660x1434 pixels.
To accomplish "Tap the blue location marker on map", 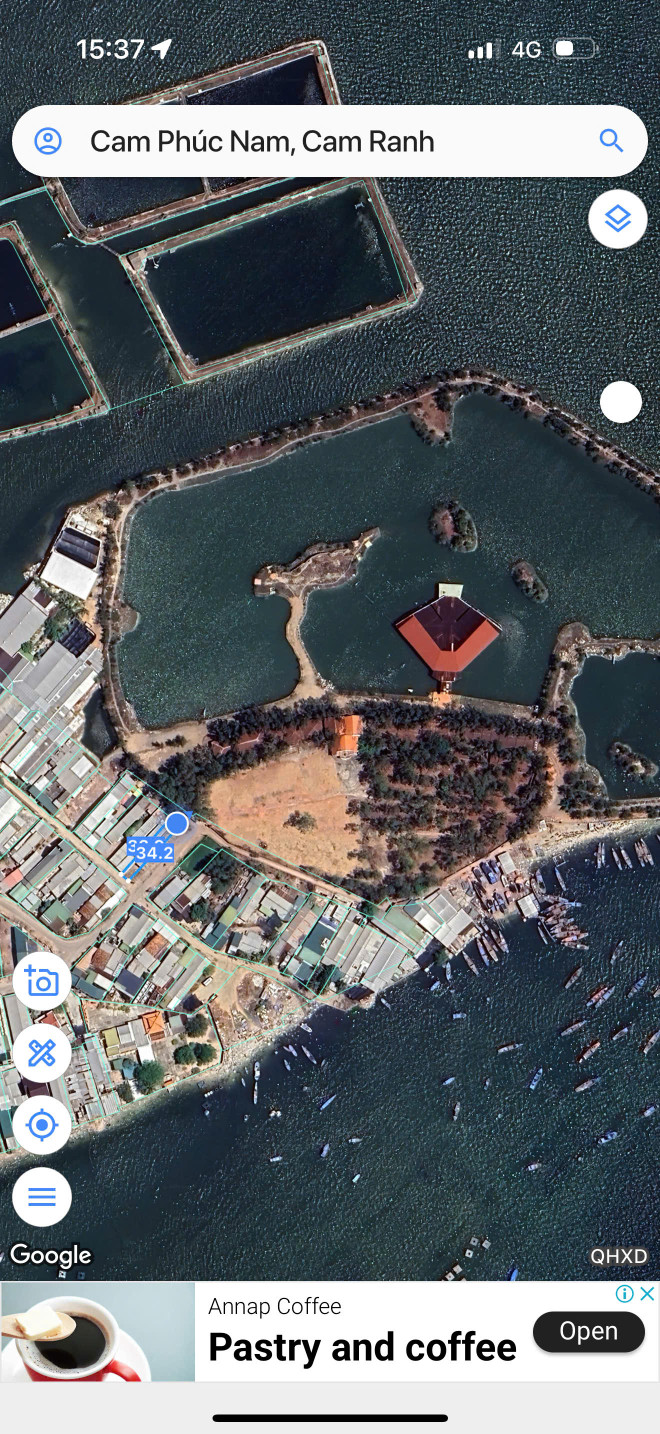I will (177, 823).
